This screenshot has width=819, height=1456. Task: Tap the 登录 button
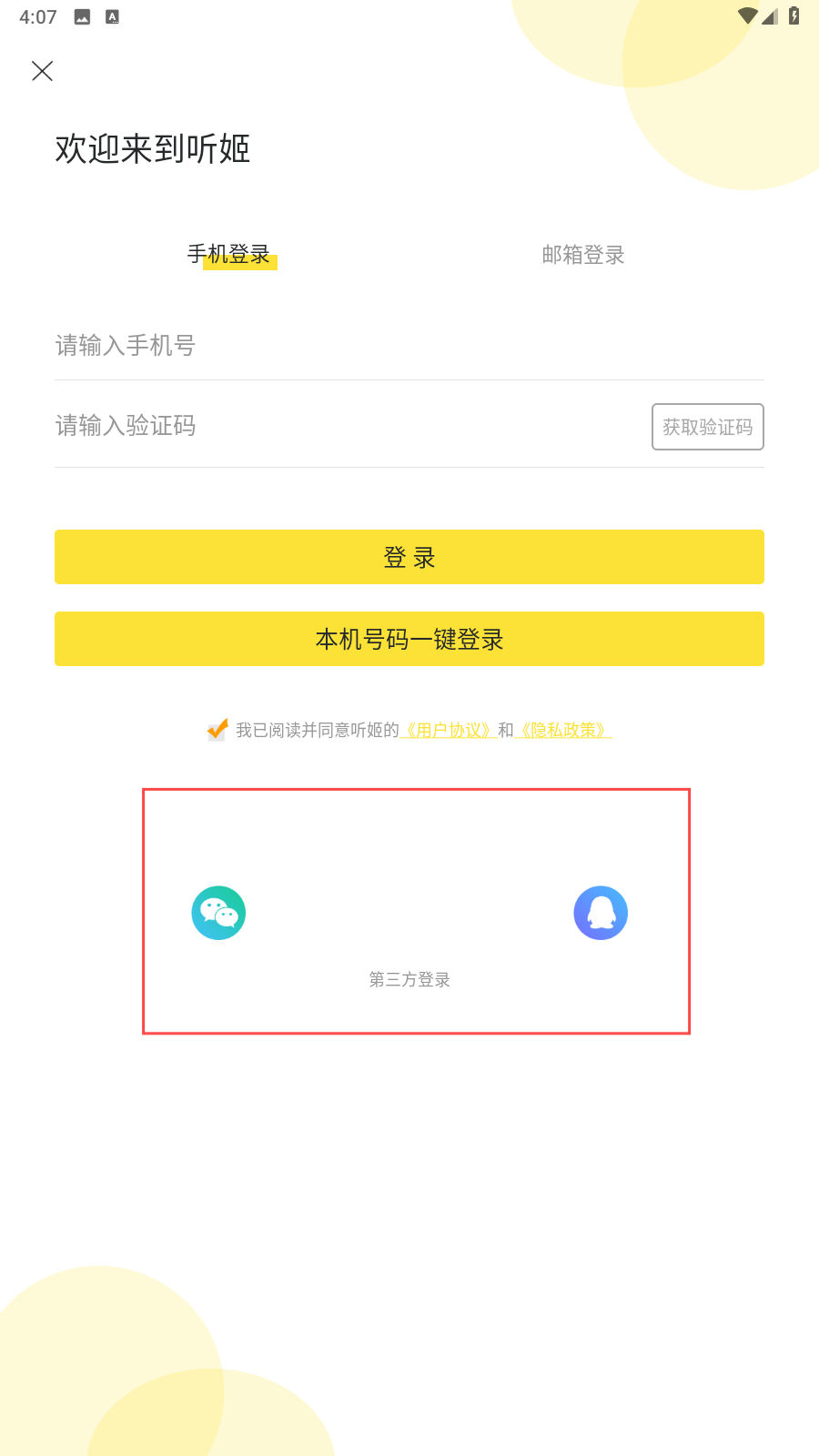409,557
